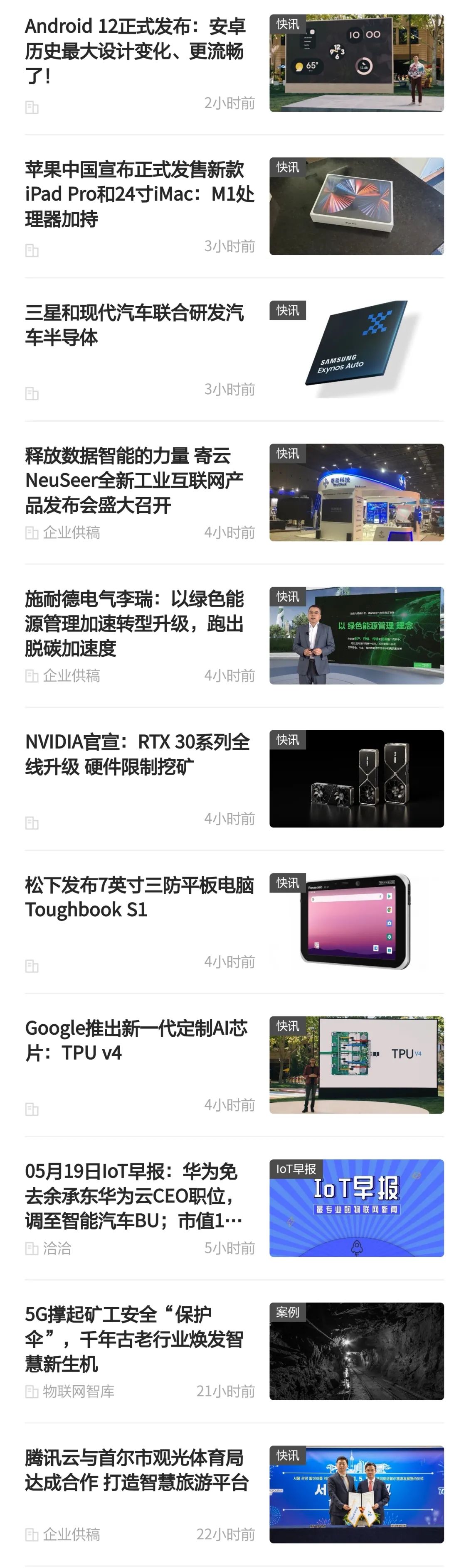The image size is (449, 1568).
Task: Open the 施耐德电气李瑞 article
Action: (x=134, y=623)
